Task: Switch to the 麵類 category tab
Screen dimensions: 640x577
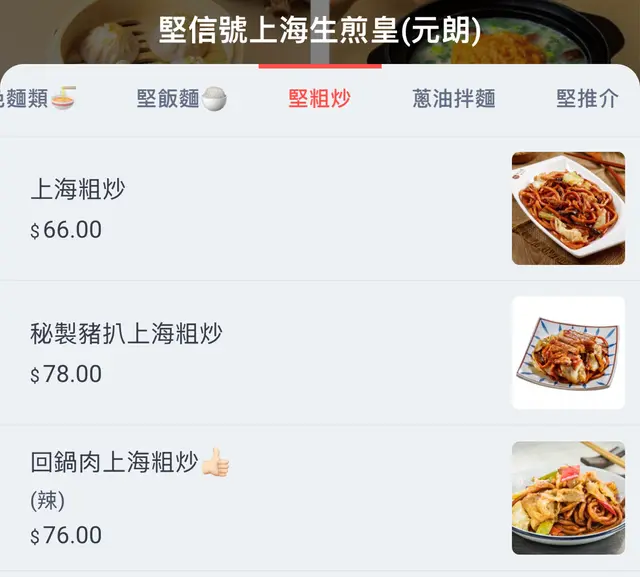Action: click(x=36, y=98)
